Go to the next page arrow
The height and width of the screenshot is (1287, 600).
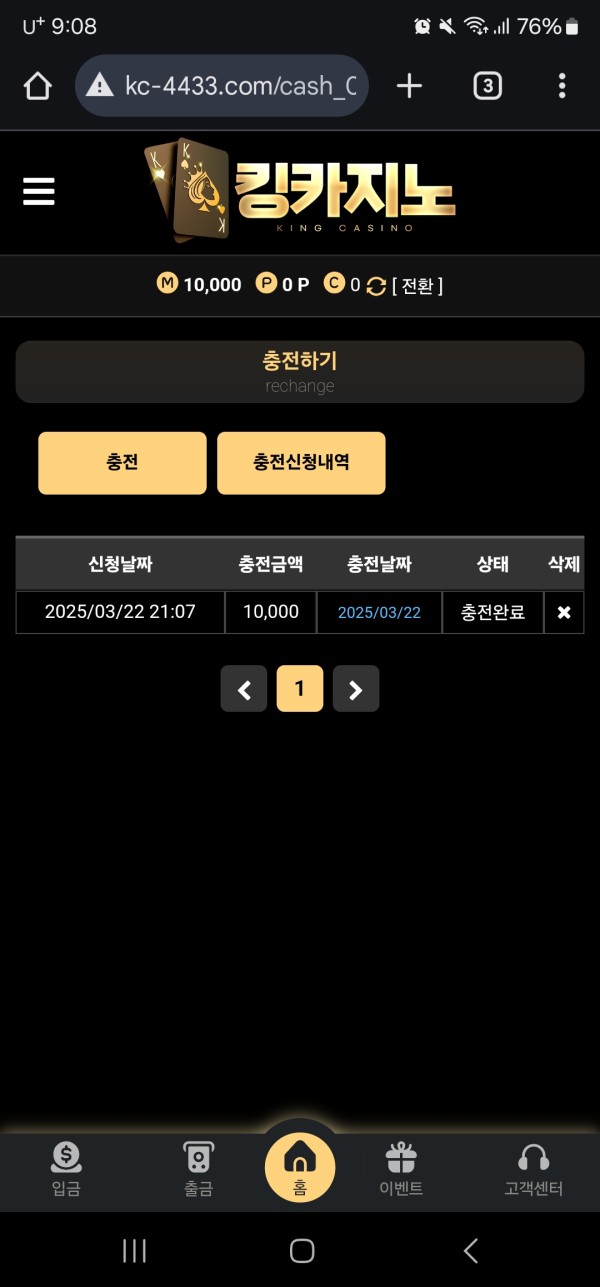pos(356,689)
